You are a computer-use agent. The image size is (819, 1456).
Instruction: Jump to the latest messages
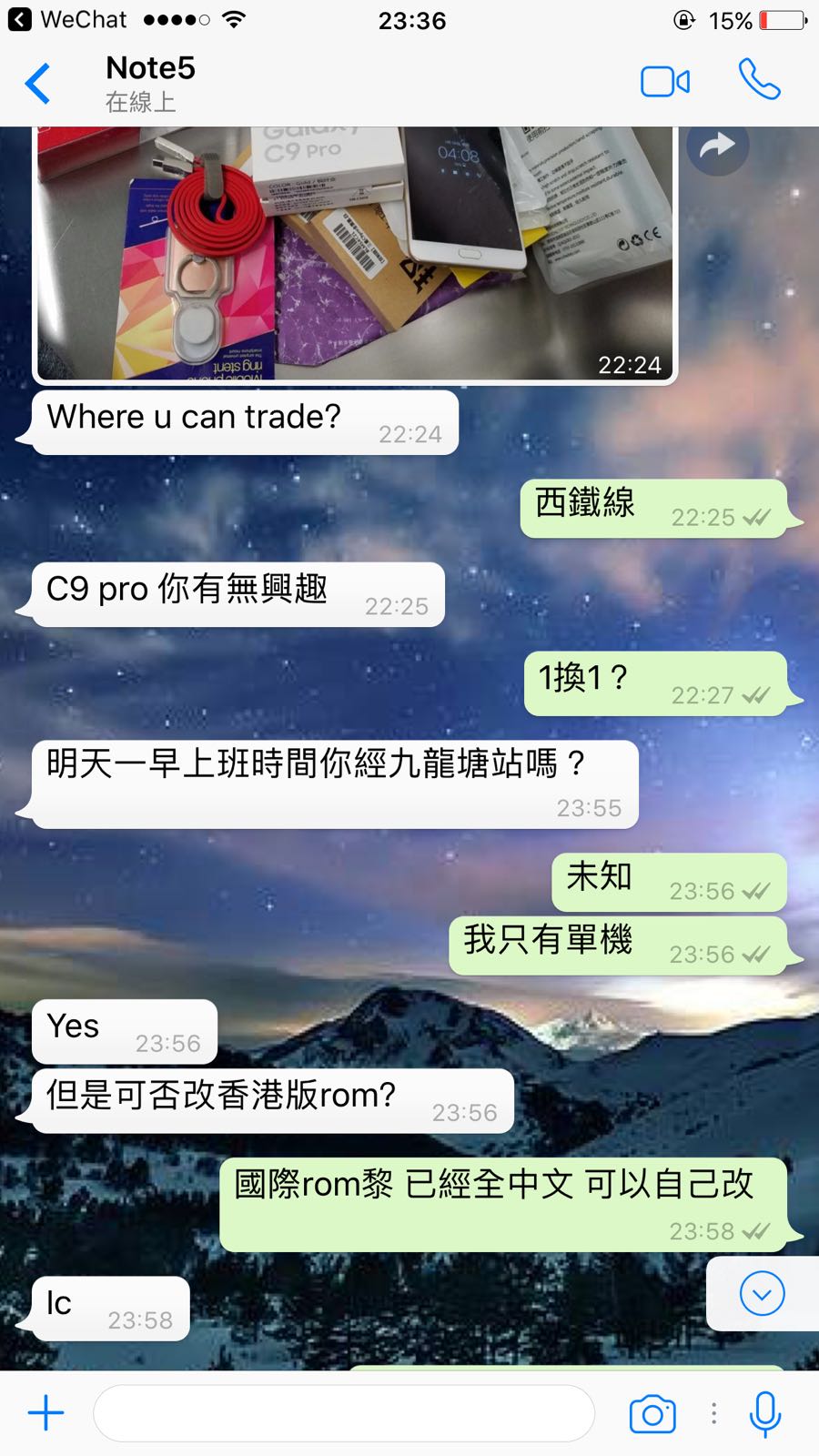coord(762,1293)
